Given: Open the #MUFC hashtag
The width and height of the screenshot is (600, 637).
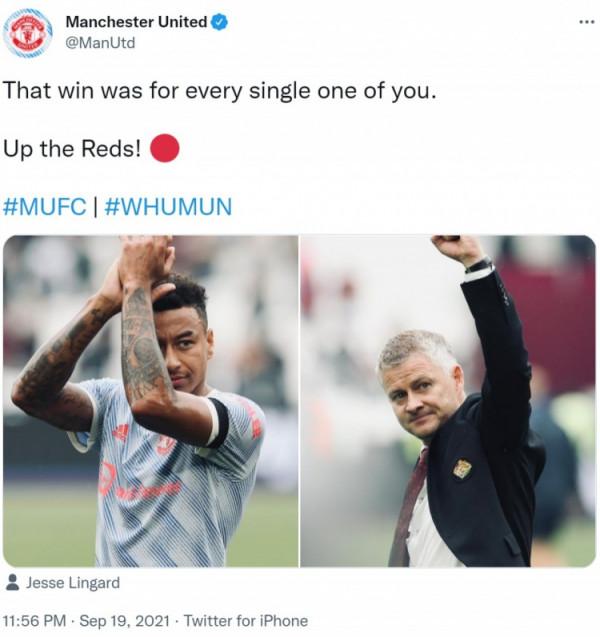Looking at the screenshot, I should coord(44,207).
